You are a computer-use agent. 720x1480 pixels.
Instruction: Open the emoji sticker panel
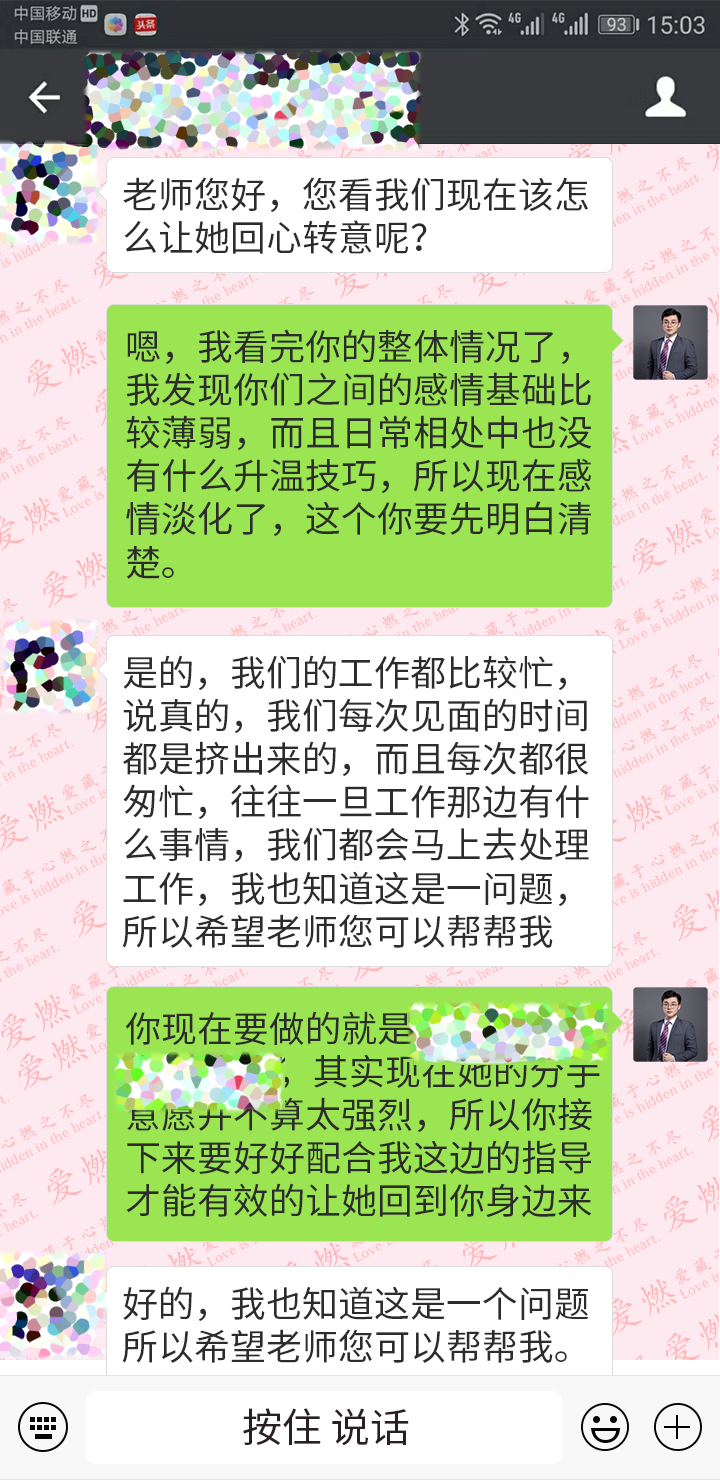[x=605, y=1427]
